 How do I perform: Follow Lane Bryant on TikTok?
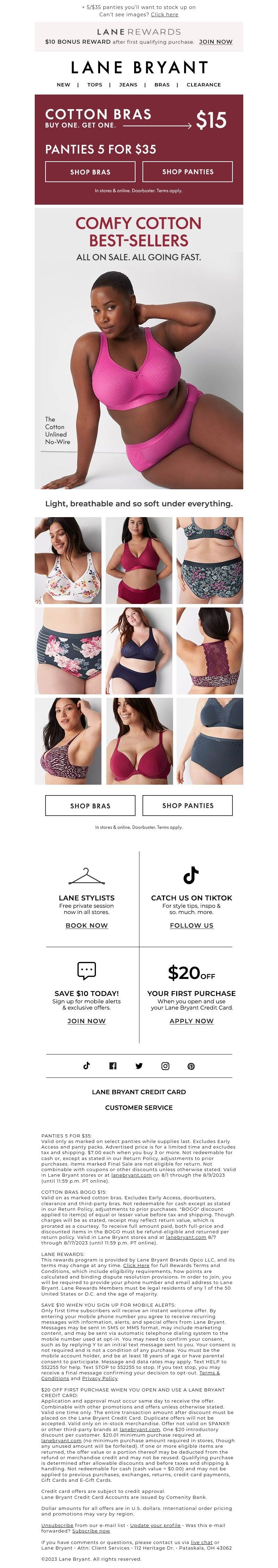pos(191,925)
